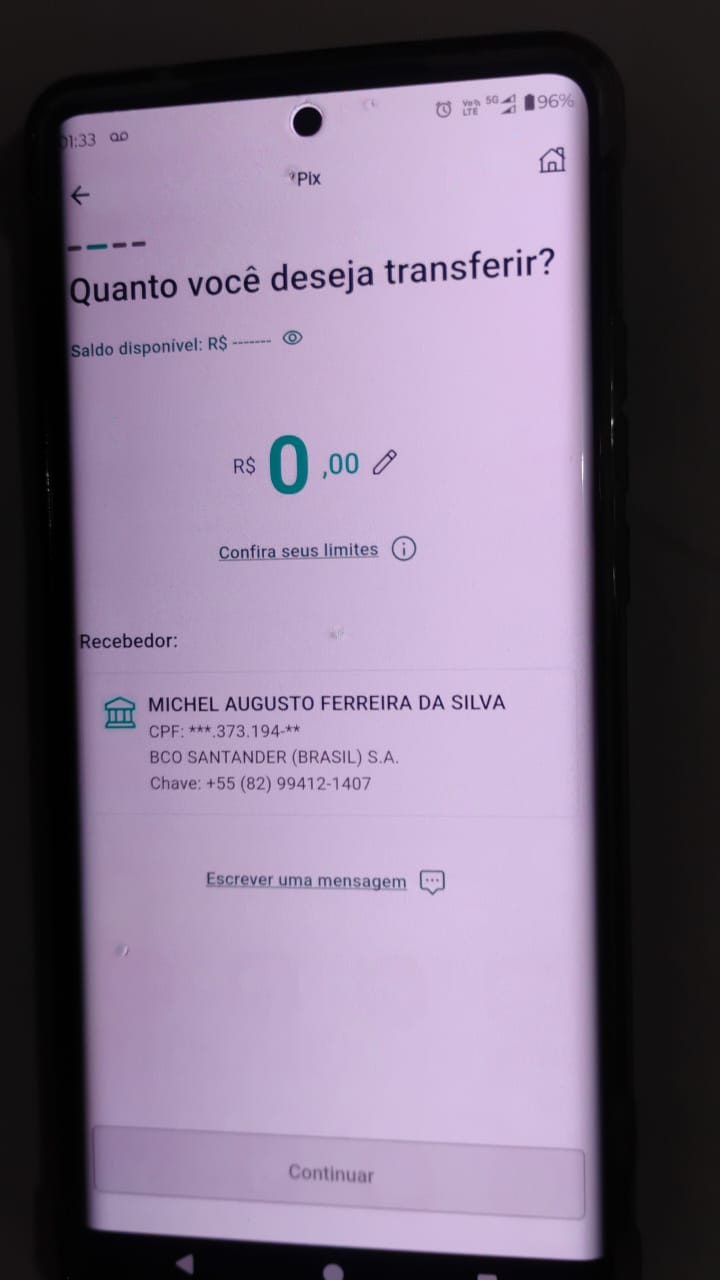Edit the transfer amount with the pencil icon
Viewport: 720px width, 1280px height.
tap(384, 462)
